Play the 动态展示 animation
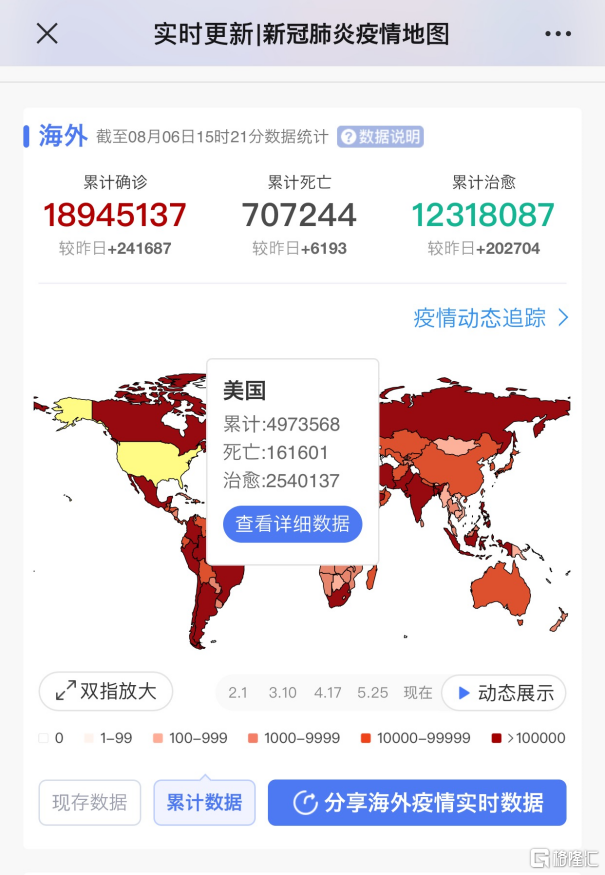This screenshot has width=605, height=875. click(x=504, y=692)
